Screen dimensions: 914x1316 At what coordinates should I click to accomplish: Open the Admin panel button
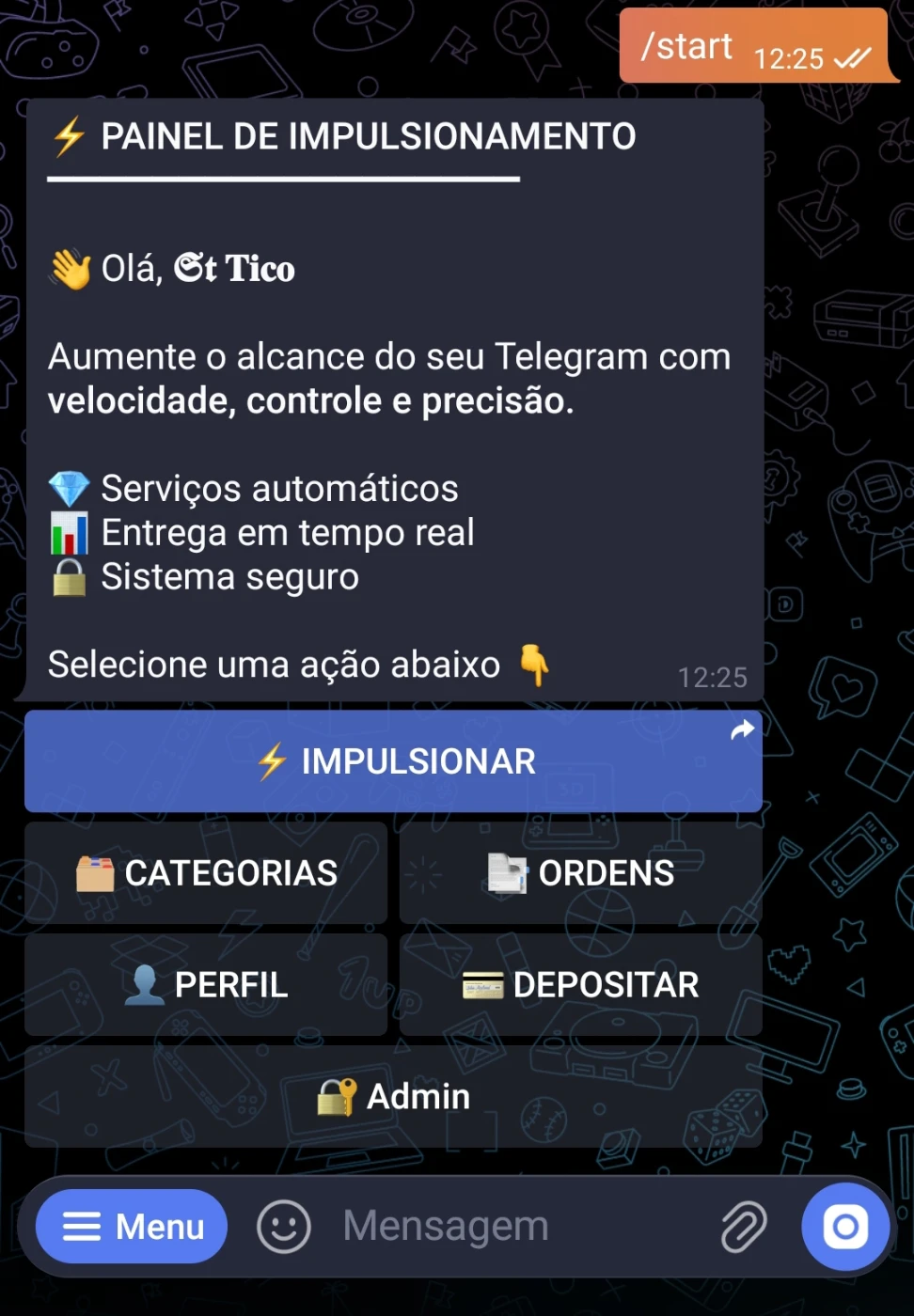tap(393, 1097)
